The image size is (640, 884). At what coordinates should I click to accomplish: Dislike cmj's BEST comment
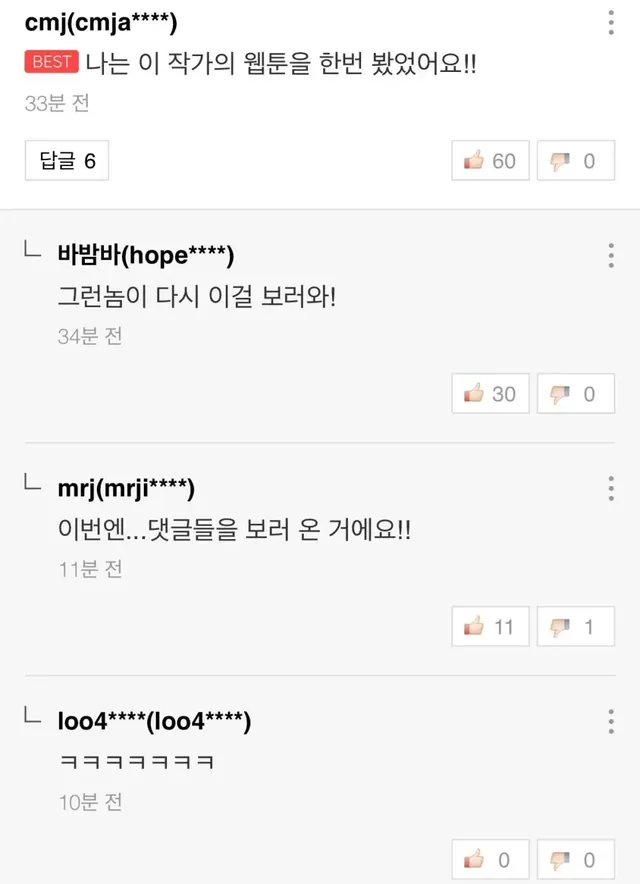click(575, 160)
